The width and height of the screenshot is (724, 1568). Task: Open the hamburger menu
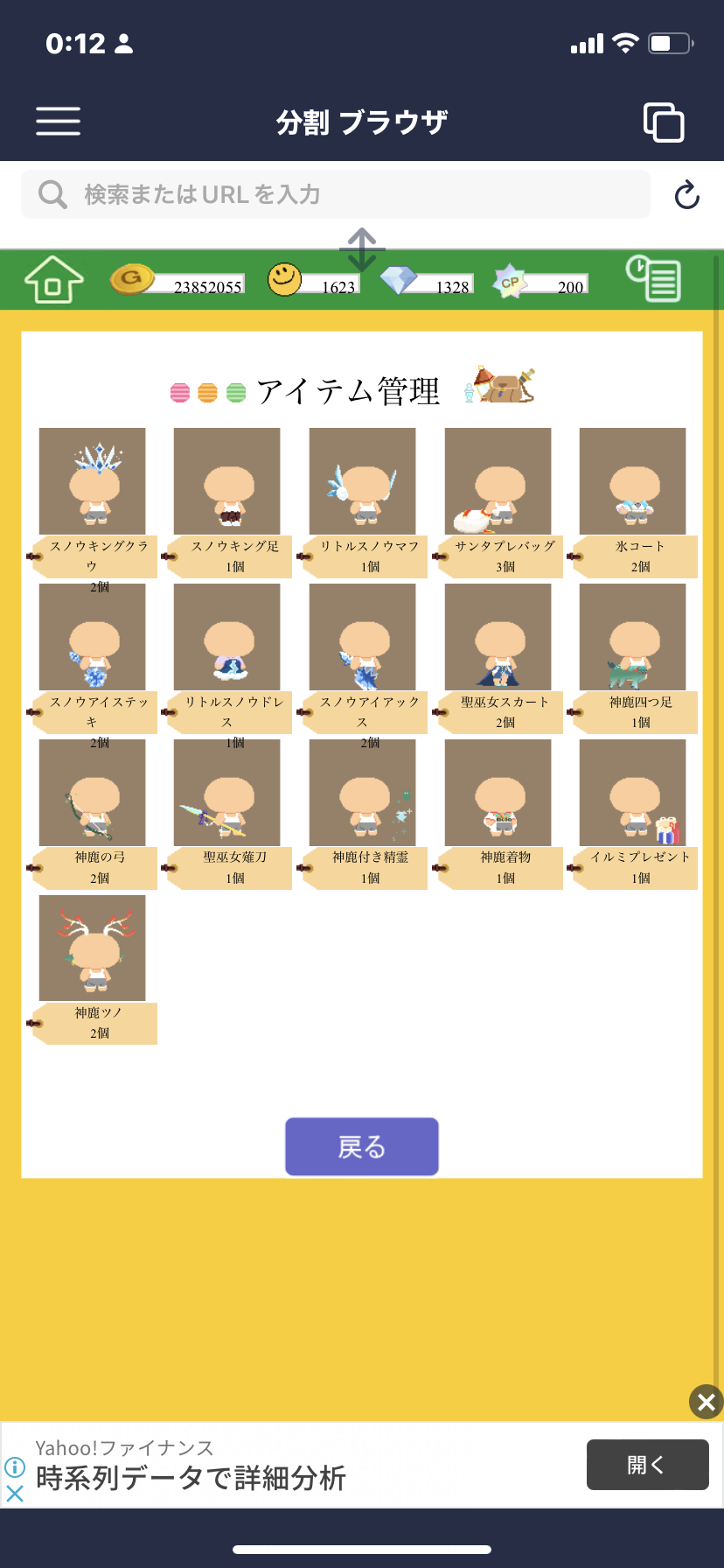click(x=58, y=122)
